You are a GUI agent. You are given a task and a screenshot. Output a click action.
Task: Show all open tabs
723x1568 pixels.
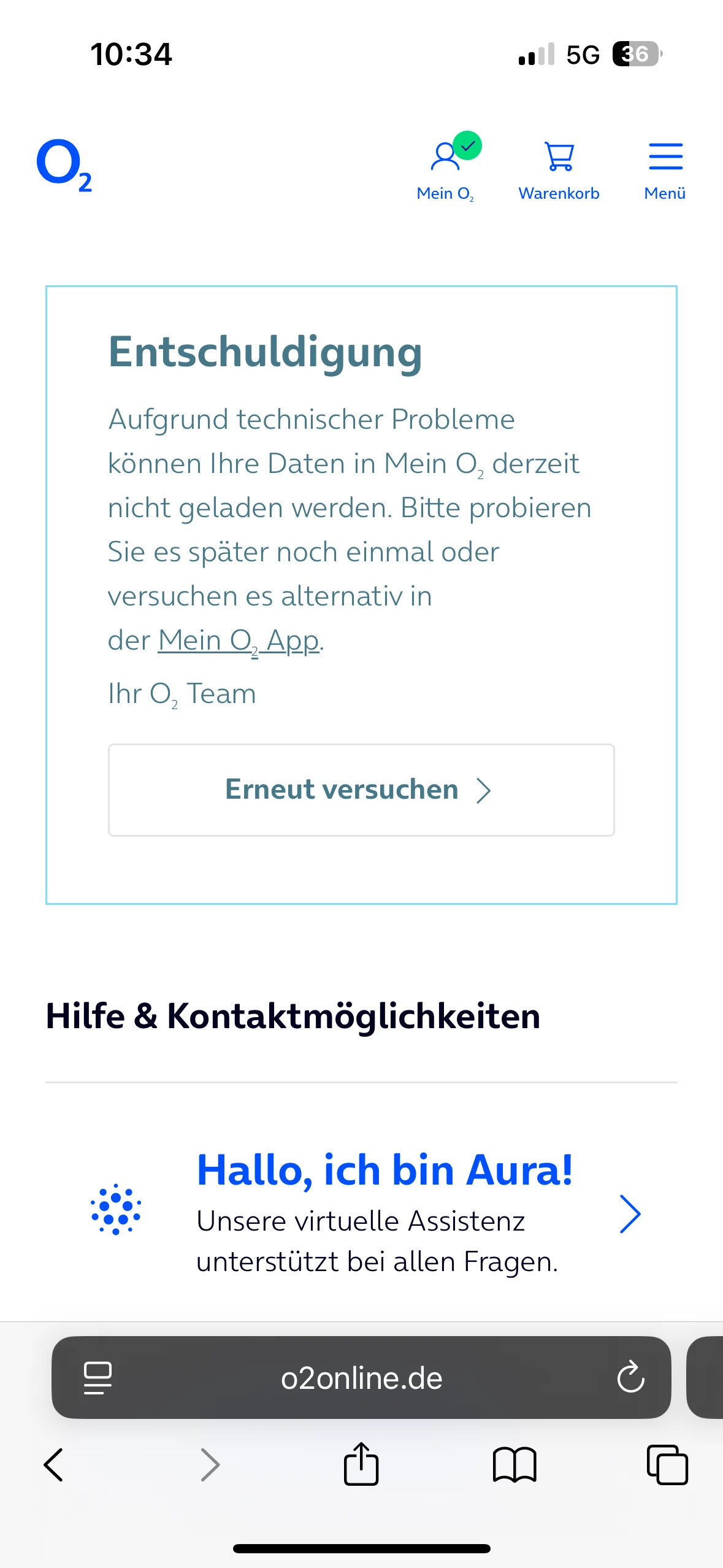(667, 1465)
